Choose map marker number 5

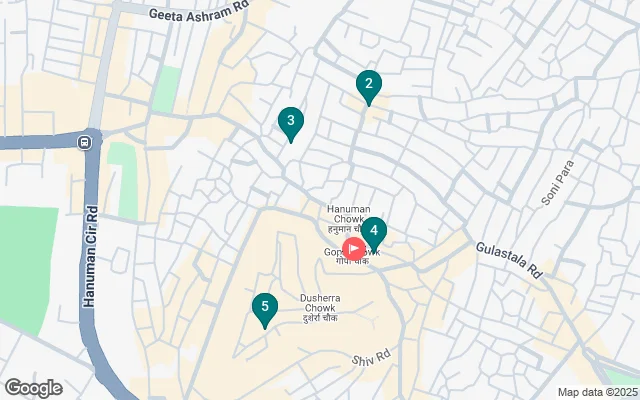pos(264,308)
